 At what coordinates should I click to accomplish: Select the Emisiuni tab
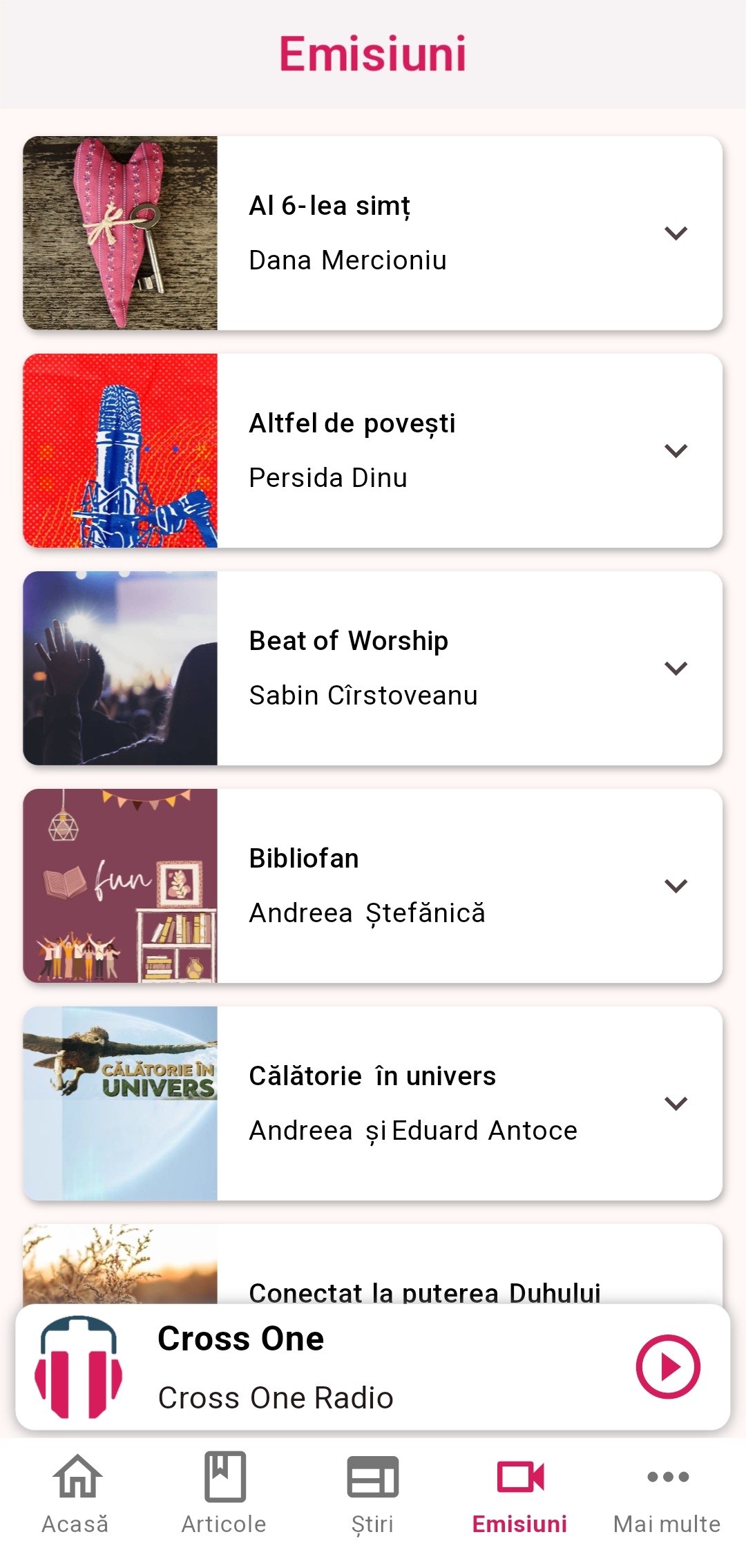[x=520, y=1492]
